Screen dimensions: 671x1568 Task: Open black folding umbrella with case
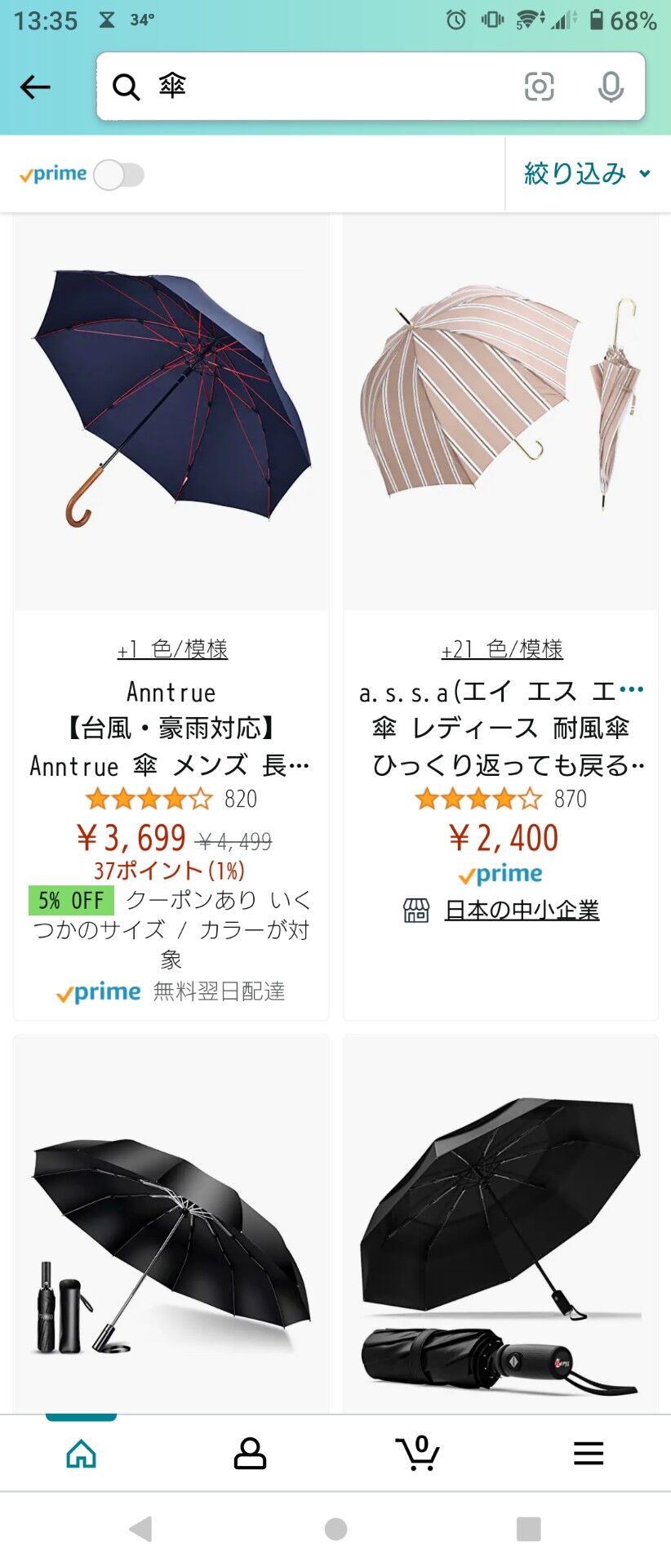pyautogui.click(x=171, y=1225)
